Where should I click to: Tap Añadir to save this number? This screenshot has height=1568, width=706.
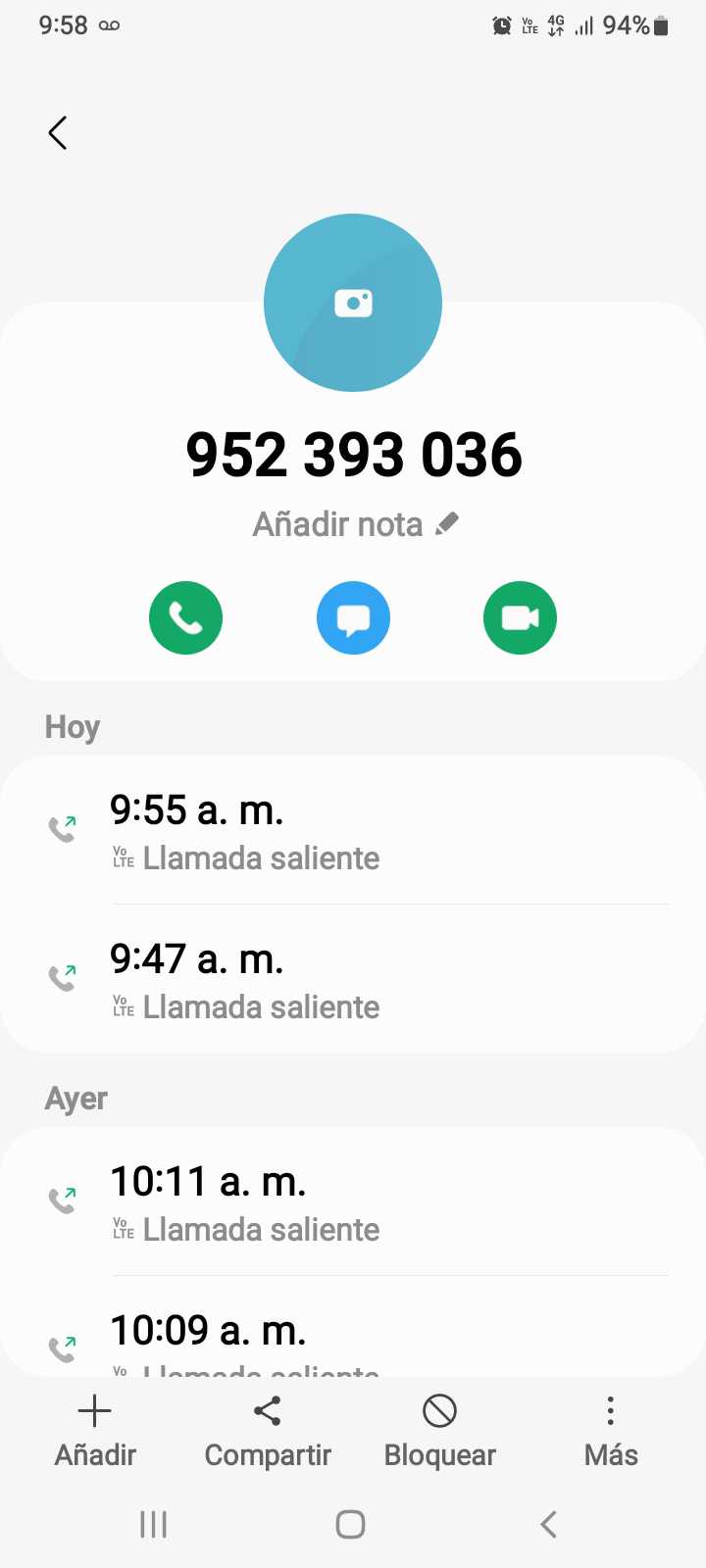pos(95,1431)
